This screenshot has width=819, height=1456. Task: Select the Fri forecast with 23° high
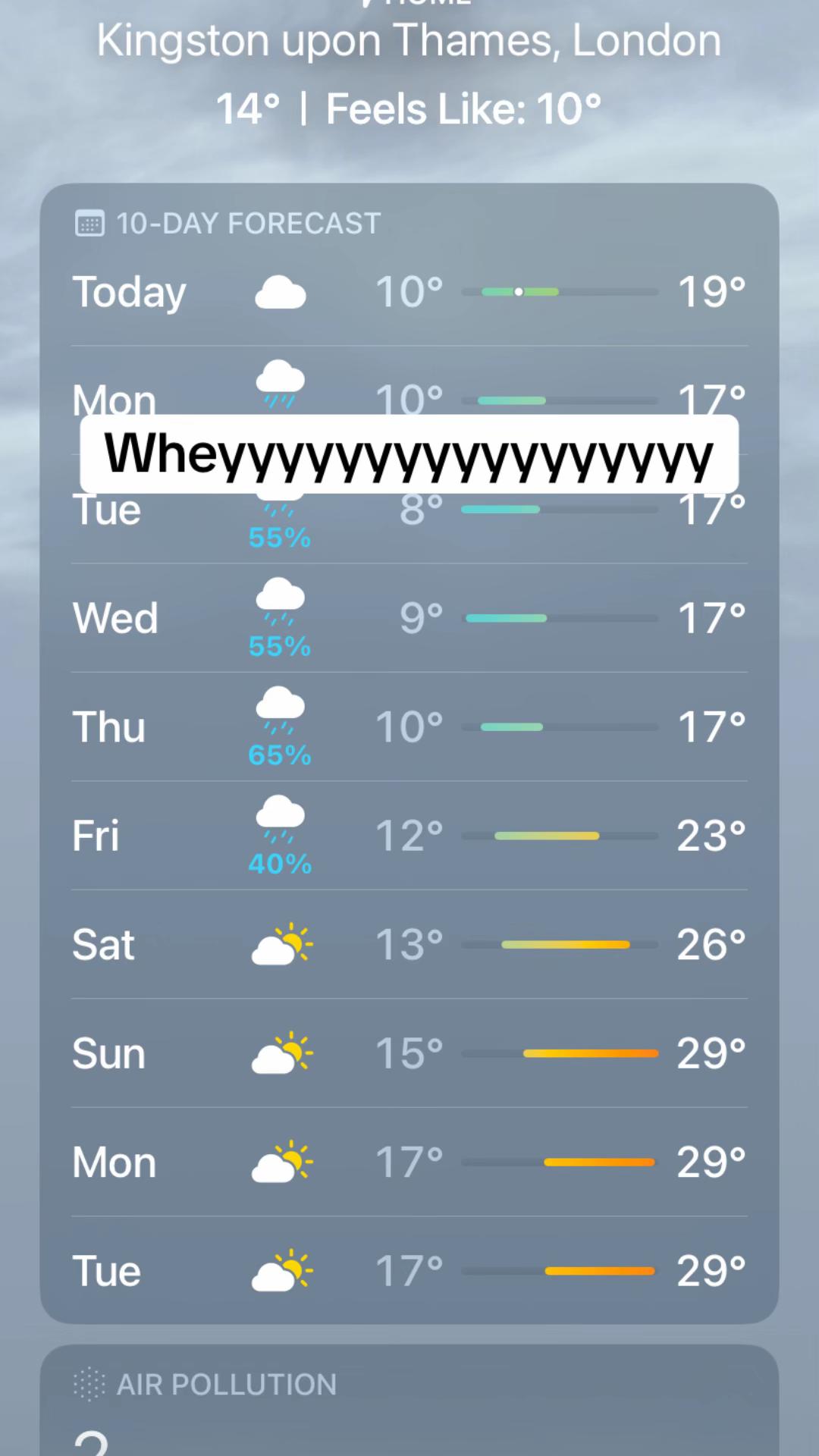409,836
